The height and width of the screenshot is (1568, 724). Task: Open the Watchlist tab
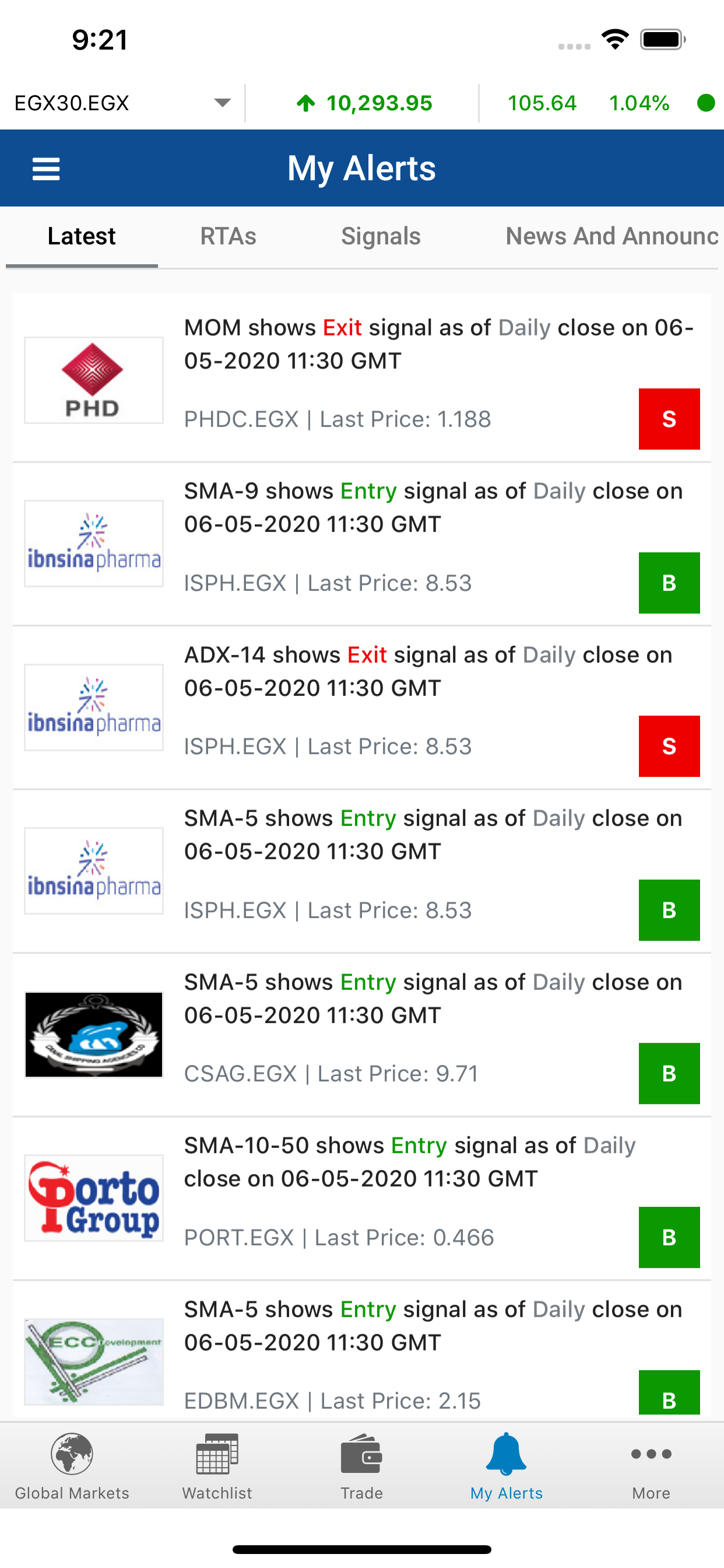click(x=217, y=1467)
